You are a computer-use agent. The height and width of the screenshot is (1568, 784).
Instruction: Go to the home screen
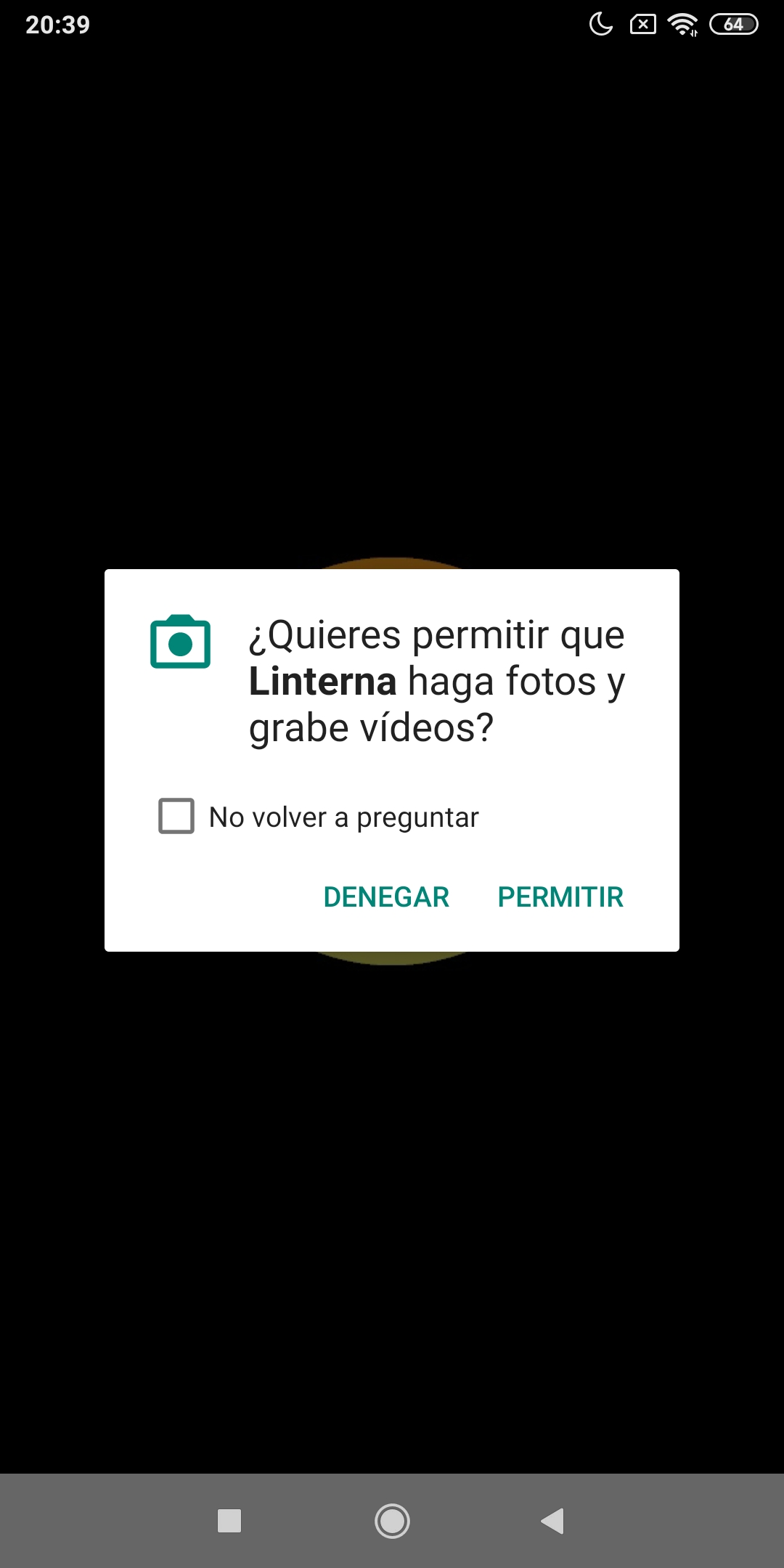[392, 1521]
